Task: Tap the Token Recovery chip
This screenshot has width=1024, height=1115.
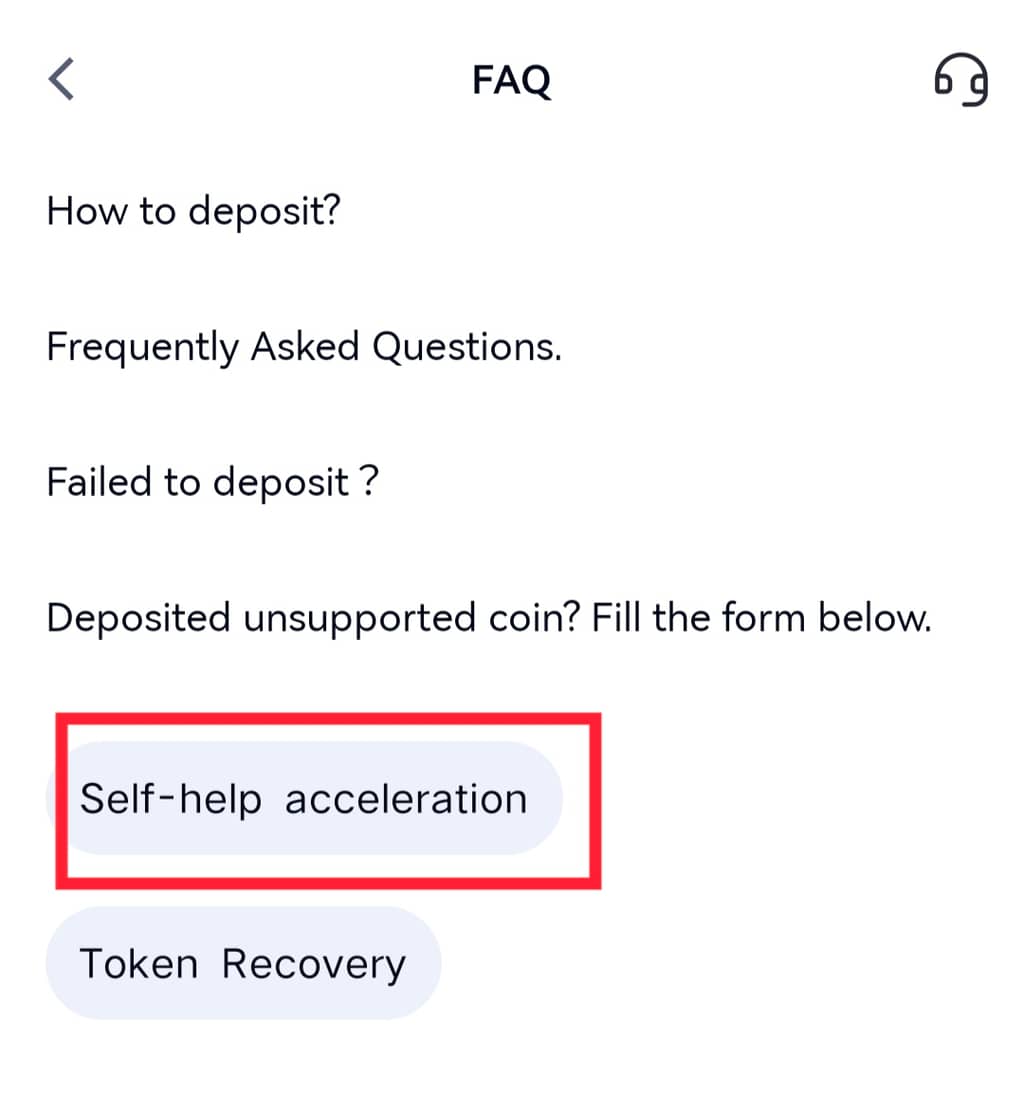Action: (243, 964)
